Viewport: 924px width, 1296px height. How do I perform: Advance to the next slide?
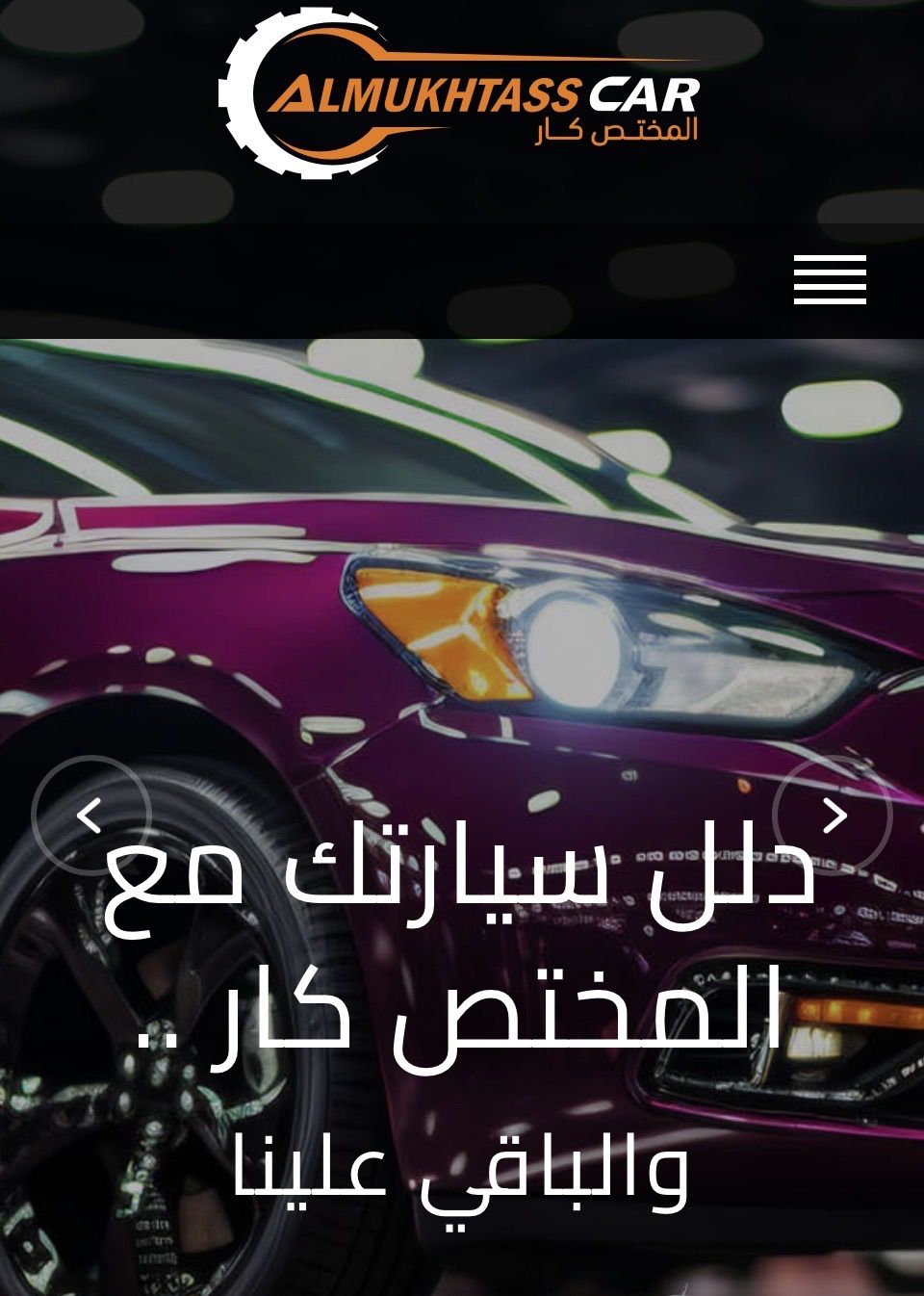pos(833,816)
